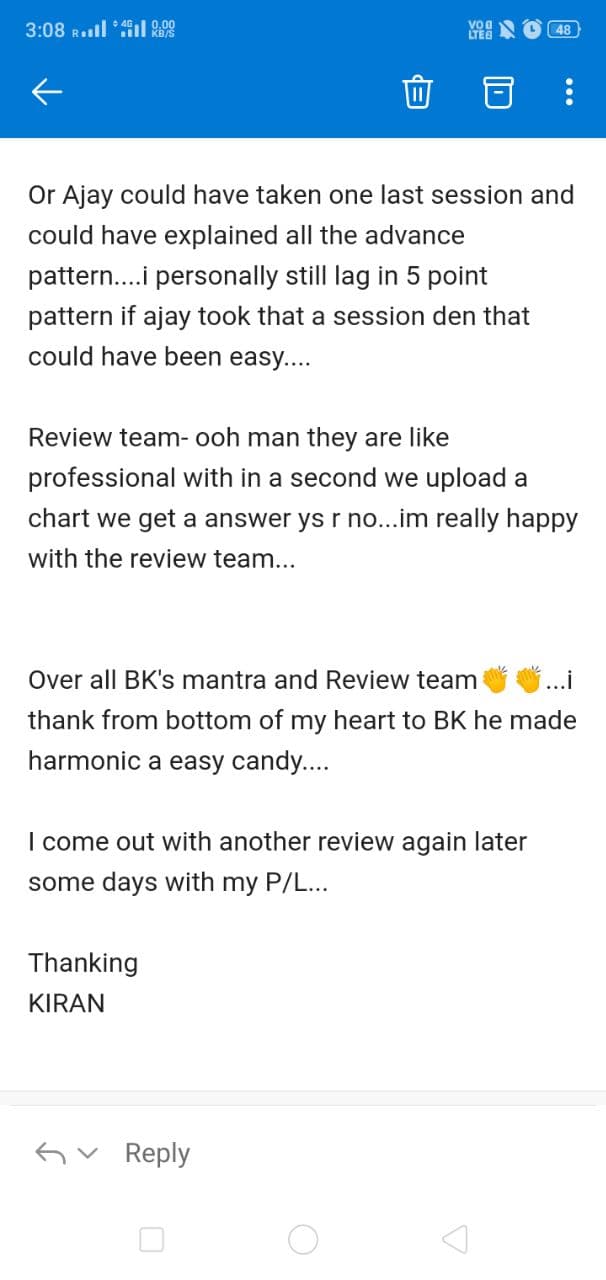Open recent apps from navigation bar
Image resolution: width=606 pixels, height=1280 pixels.
coord(151,1240)
